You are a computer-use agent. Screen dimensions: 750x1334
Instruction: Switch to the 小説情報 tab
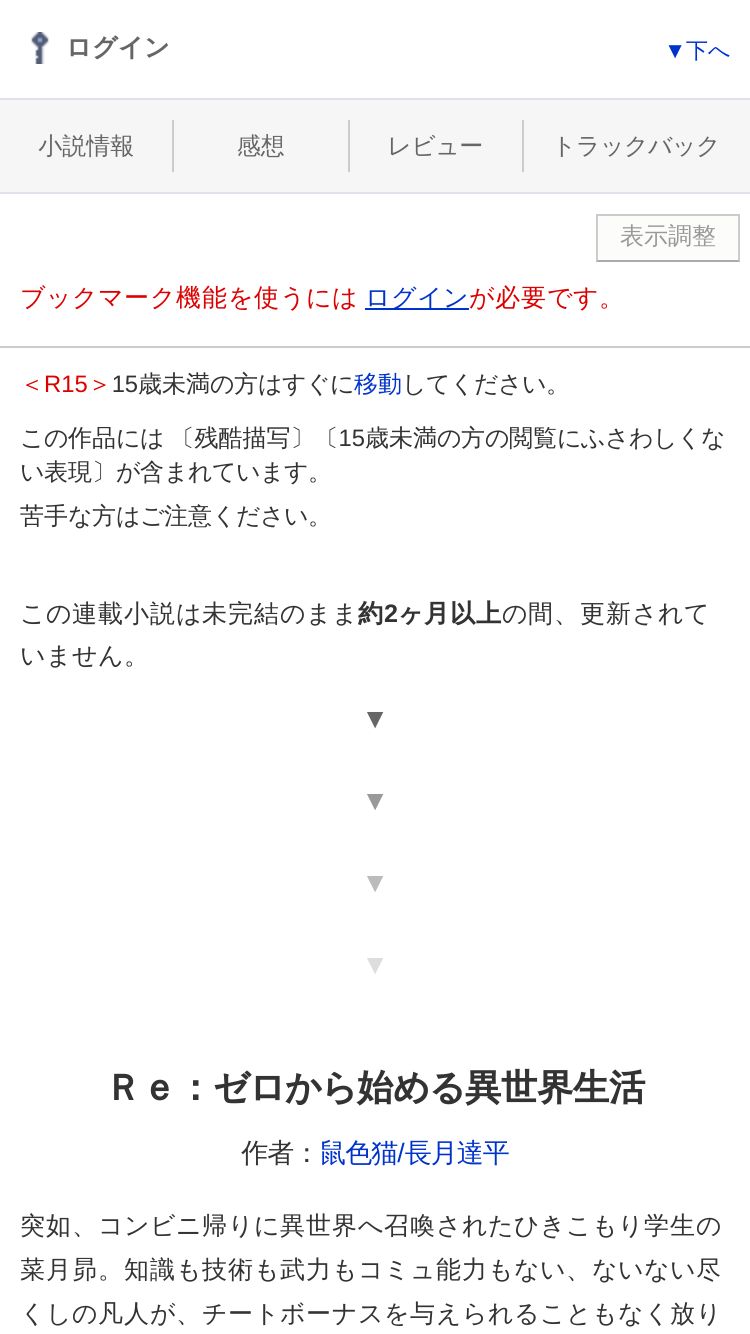point(86,146)
